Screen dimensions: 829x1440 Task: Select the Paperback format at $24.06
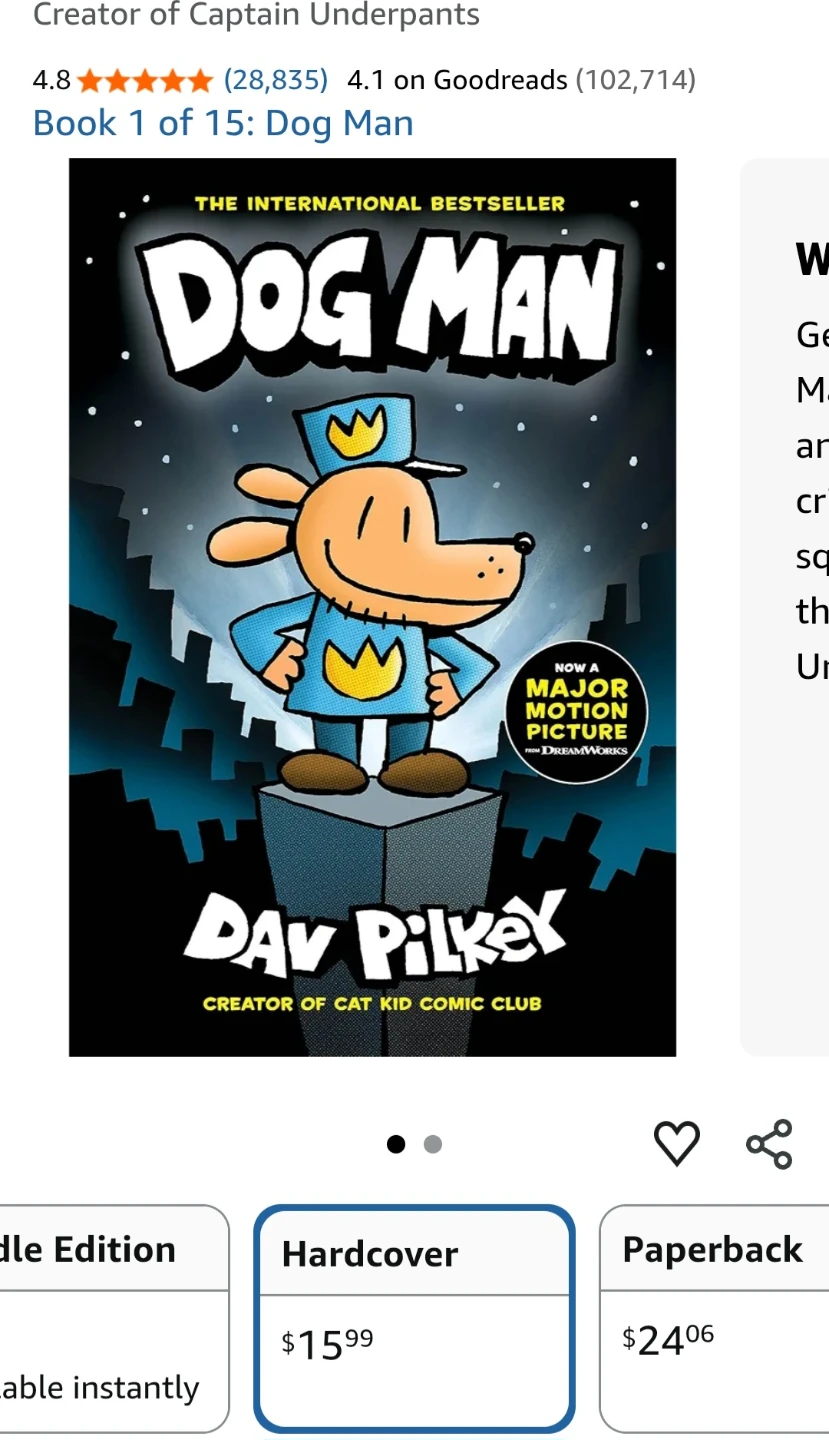pos(714,1319)
